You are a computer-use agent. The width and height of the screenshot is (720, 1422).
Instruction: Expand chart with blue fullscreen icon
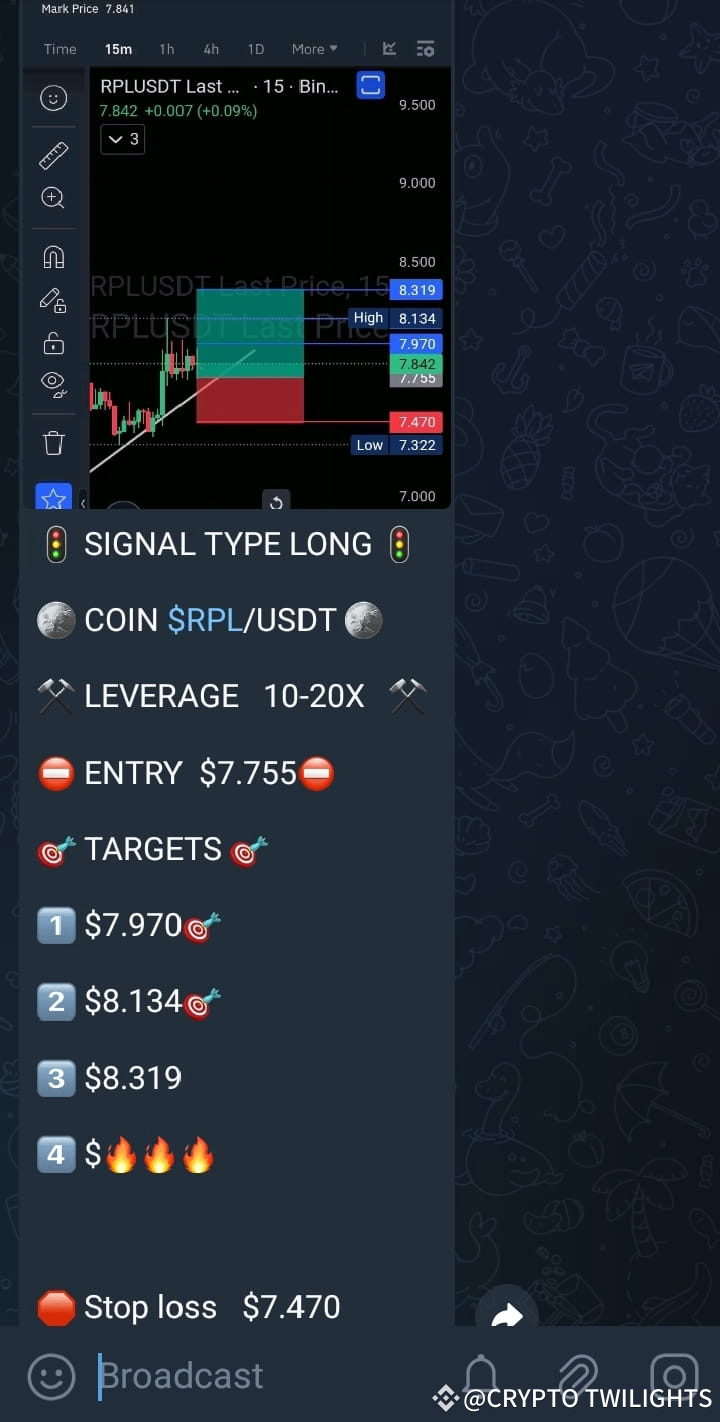tap(370, 86)
